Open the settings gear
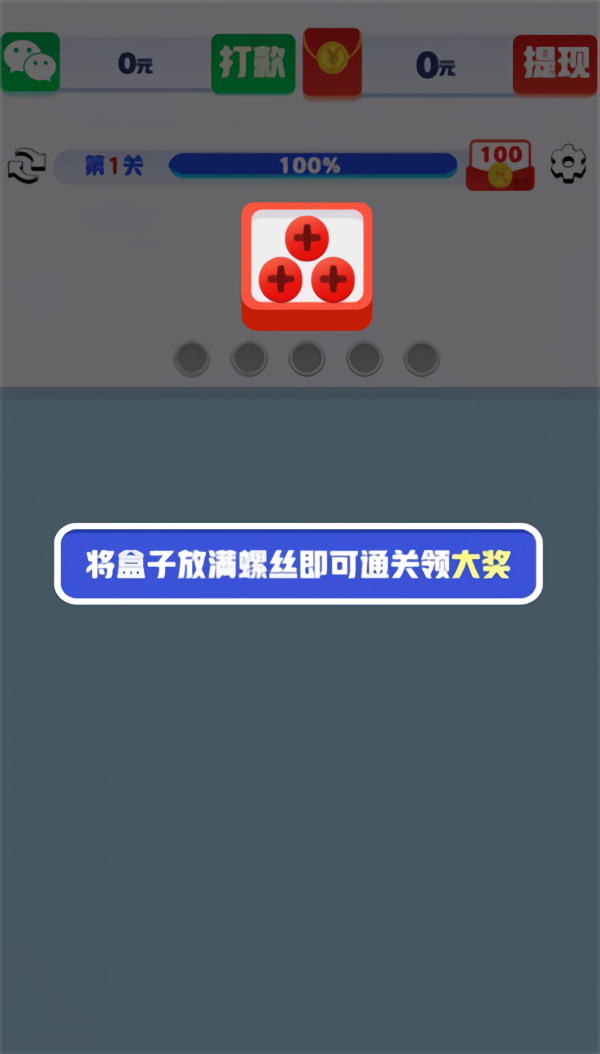 (569, 164)
